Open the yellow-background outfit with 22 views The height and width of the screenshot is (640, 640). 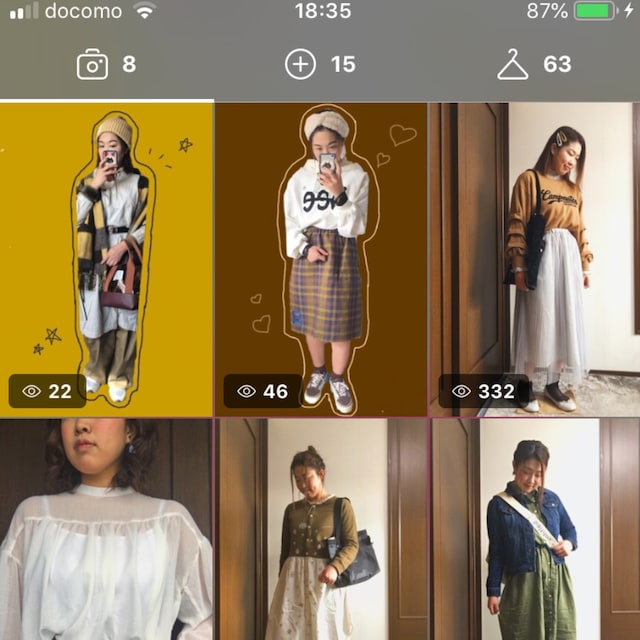[x=106, y=258]
